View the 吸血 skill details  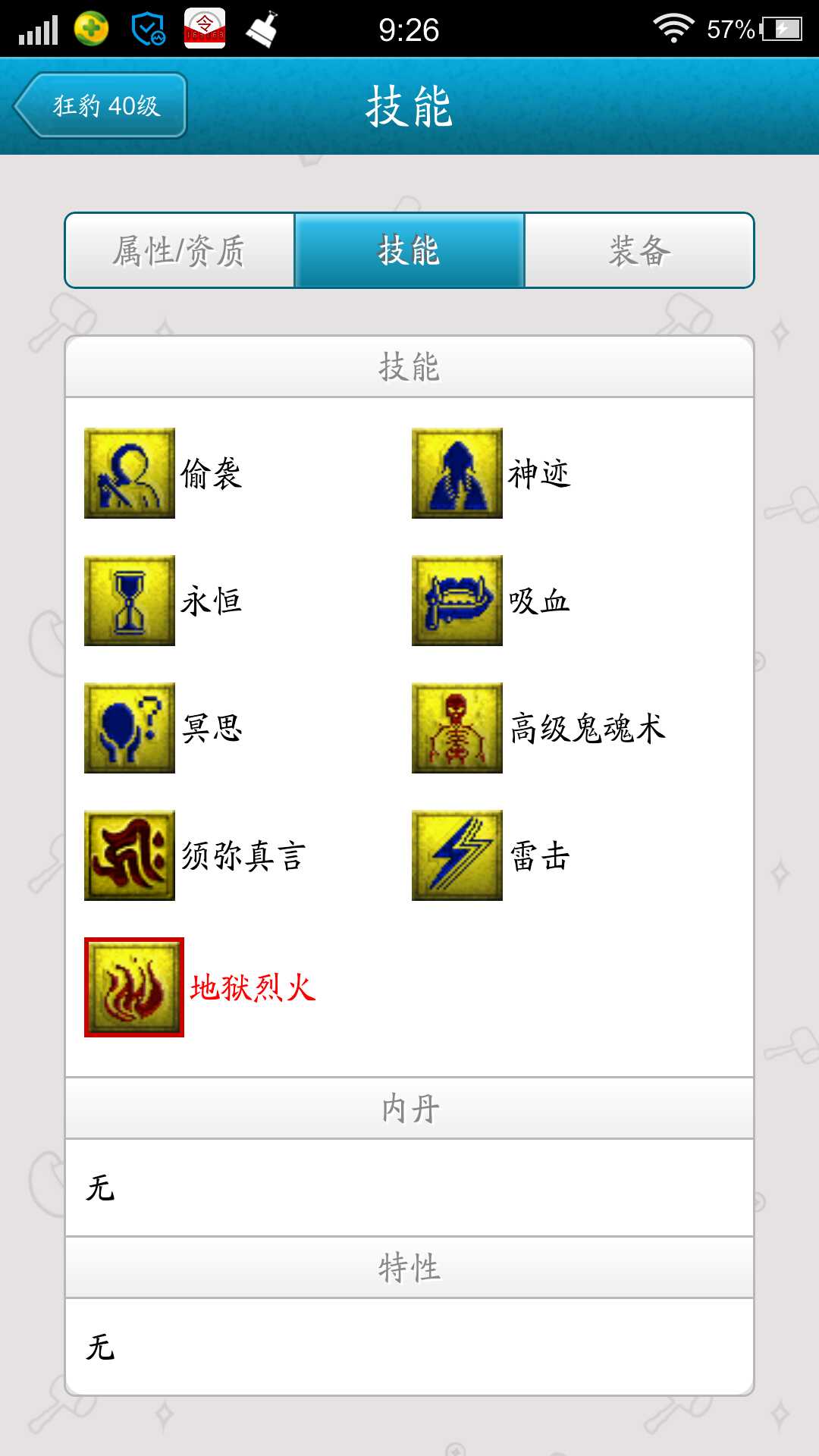457,601
